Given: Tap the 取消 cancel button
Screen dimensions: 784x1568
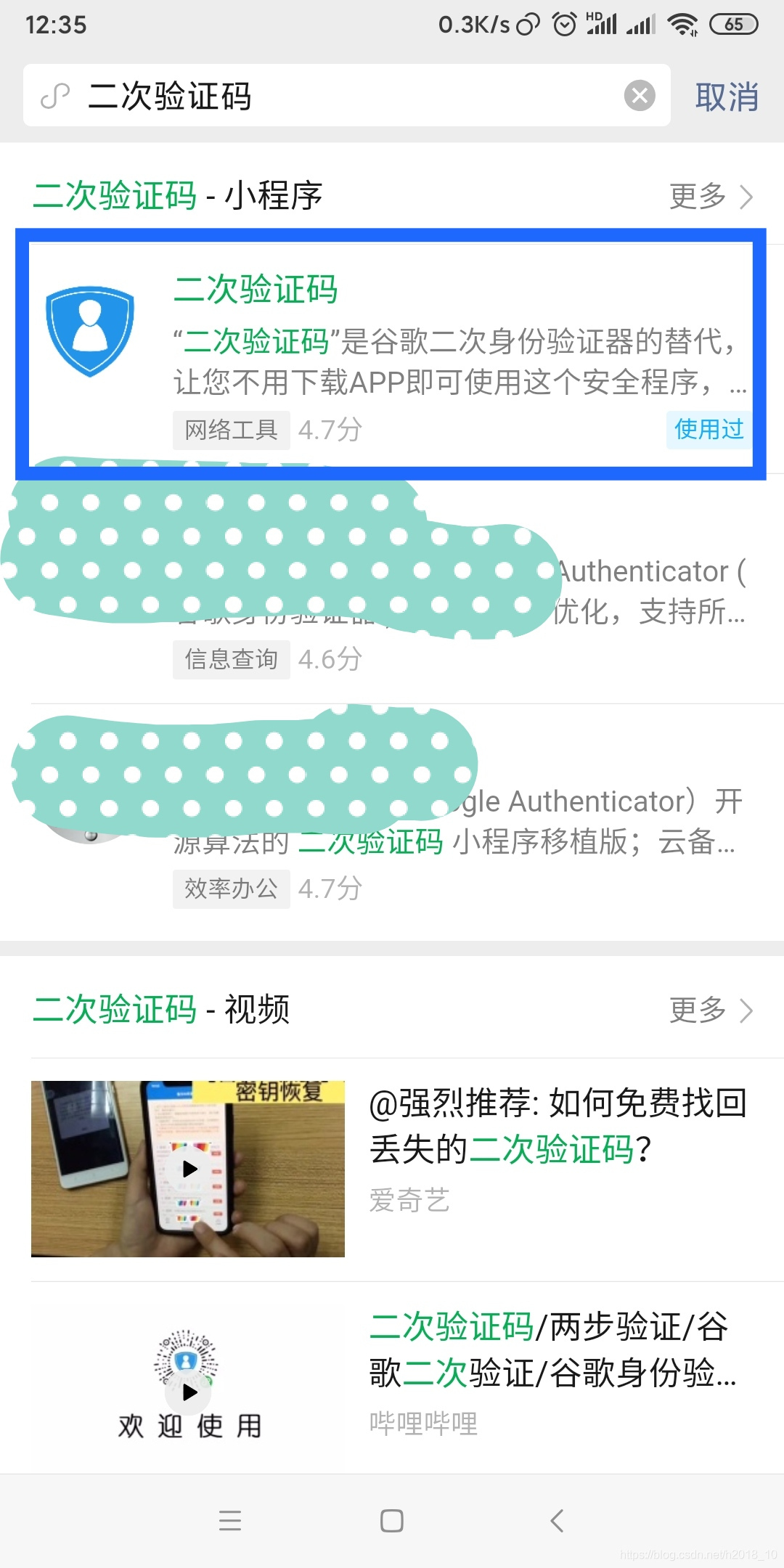Looking at the screenshot, I should [x=728, y=97].
